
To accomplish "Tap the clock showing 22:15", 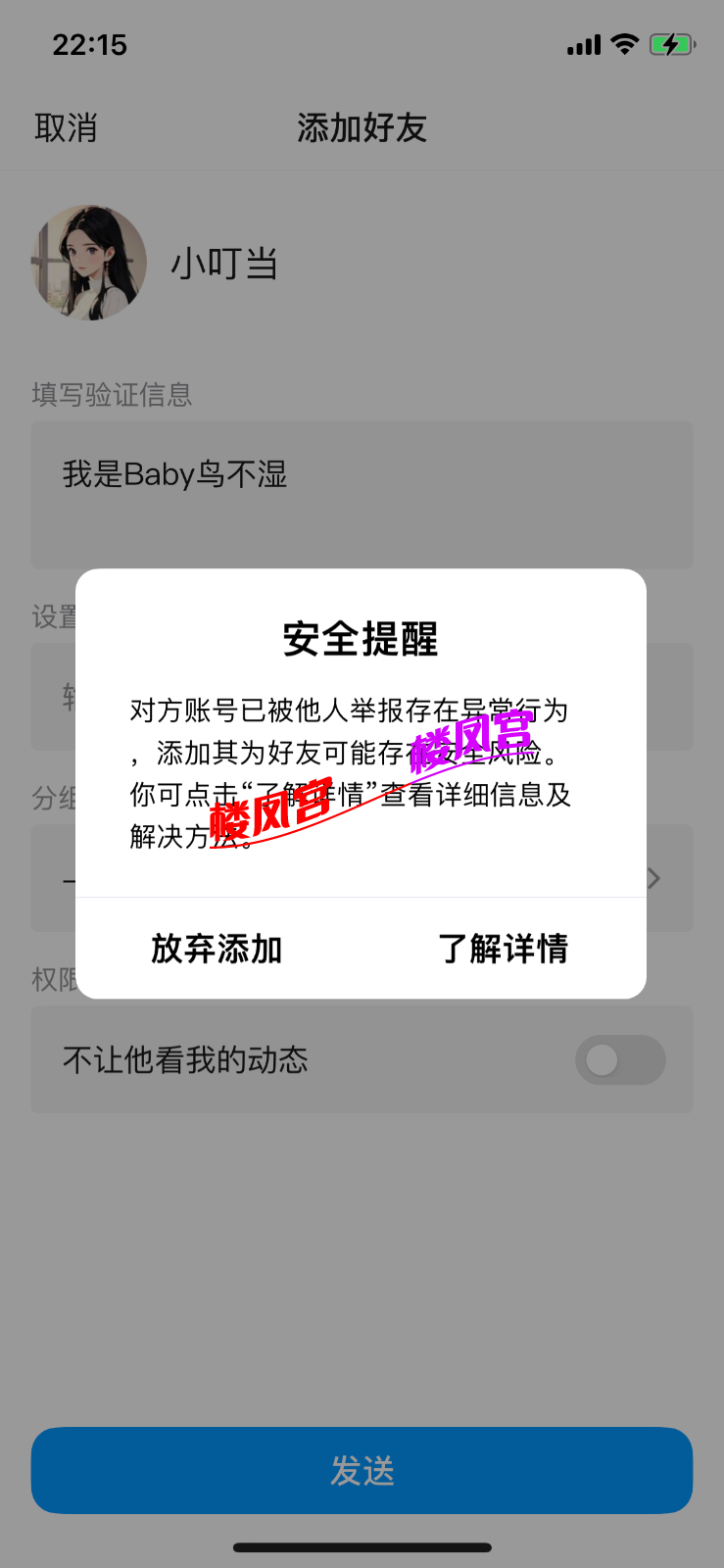I will tap(90, 44).
